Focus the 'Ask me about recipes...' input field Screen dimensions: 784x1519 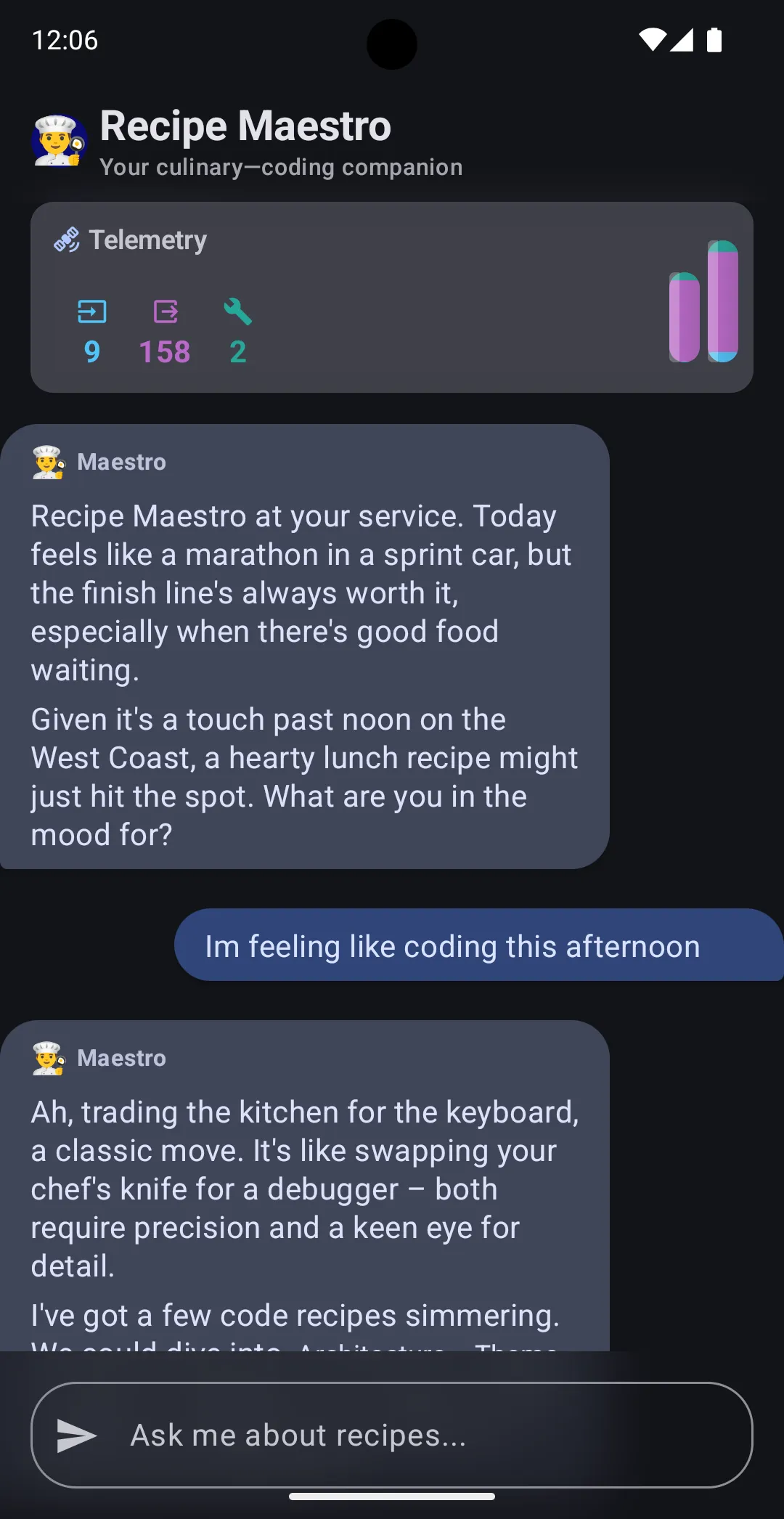(363, 1435)
